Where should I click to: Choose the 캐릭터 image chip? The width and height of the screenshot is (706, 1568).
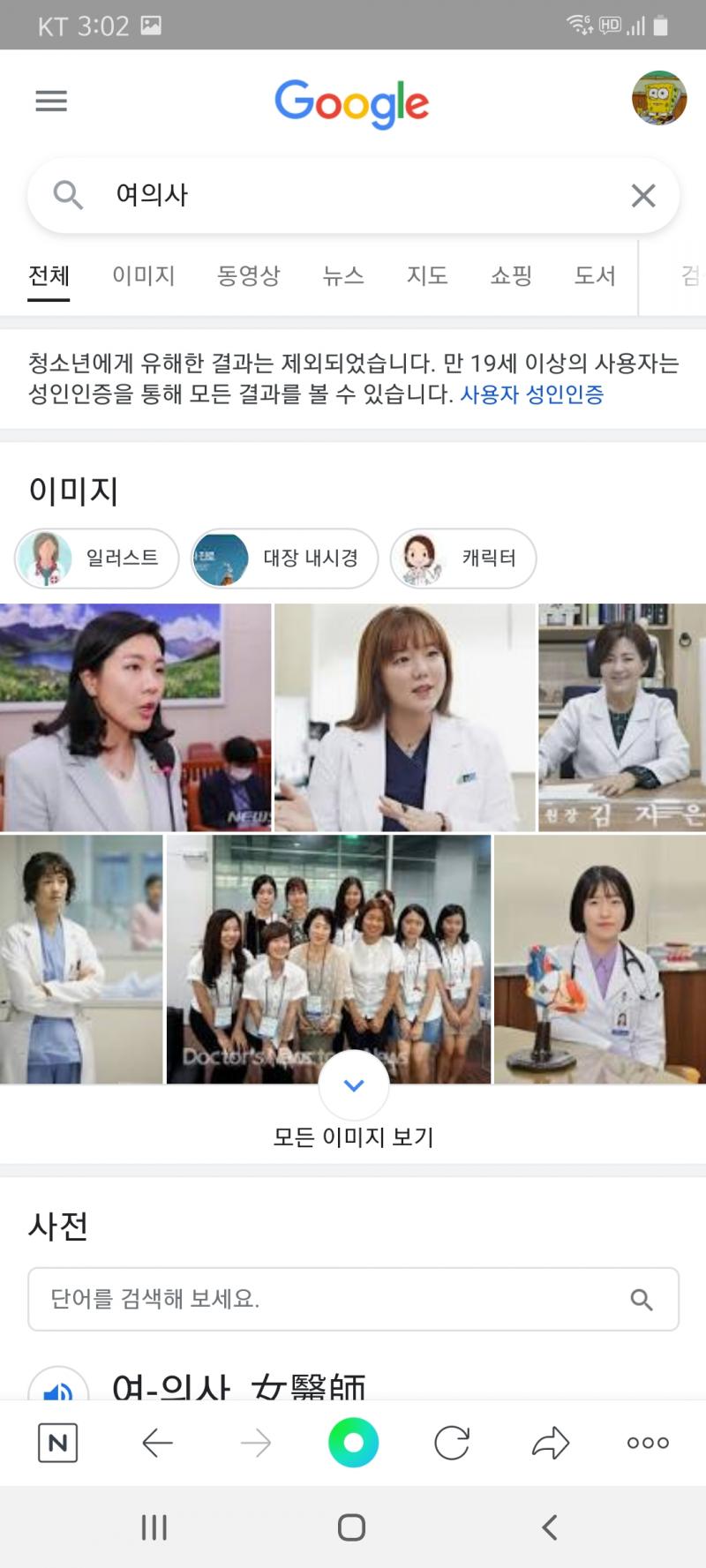point(463,558)
